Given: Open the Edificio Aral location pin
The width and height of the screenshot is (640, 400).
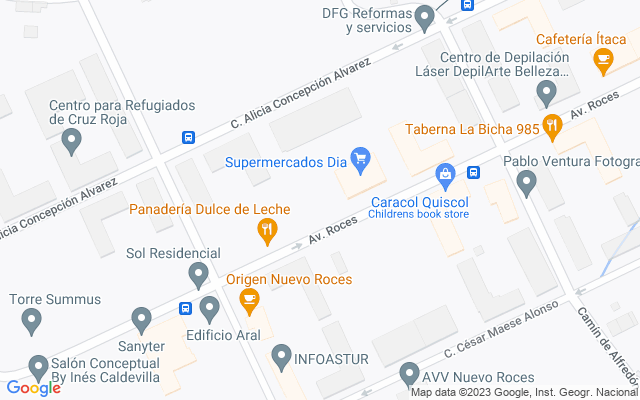Looking at the screenshot, I should pos(209,310).
